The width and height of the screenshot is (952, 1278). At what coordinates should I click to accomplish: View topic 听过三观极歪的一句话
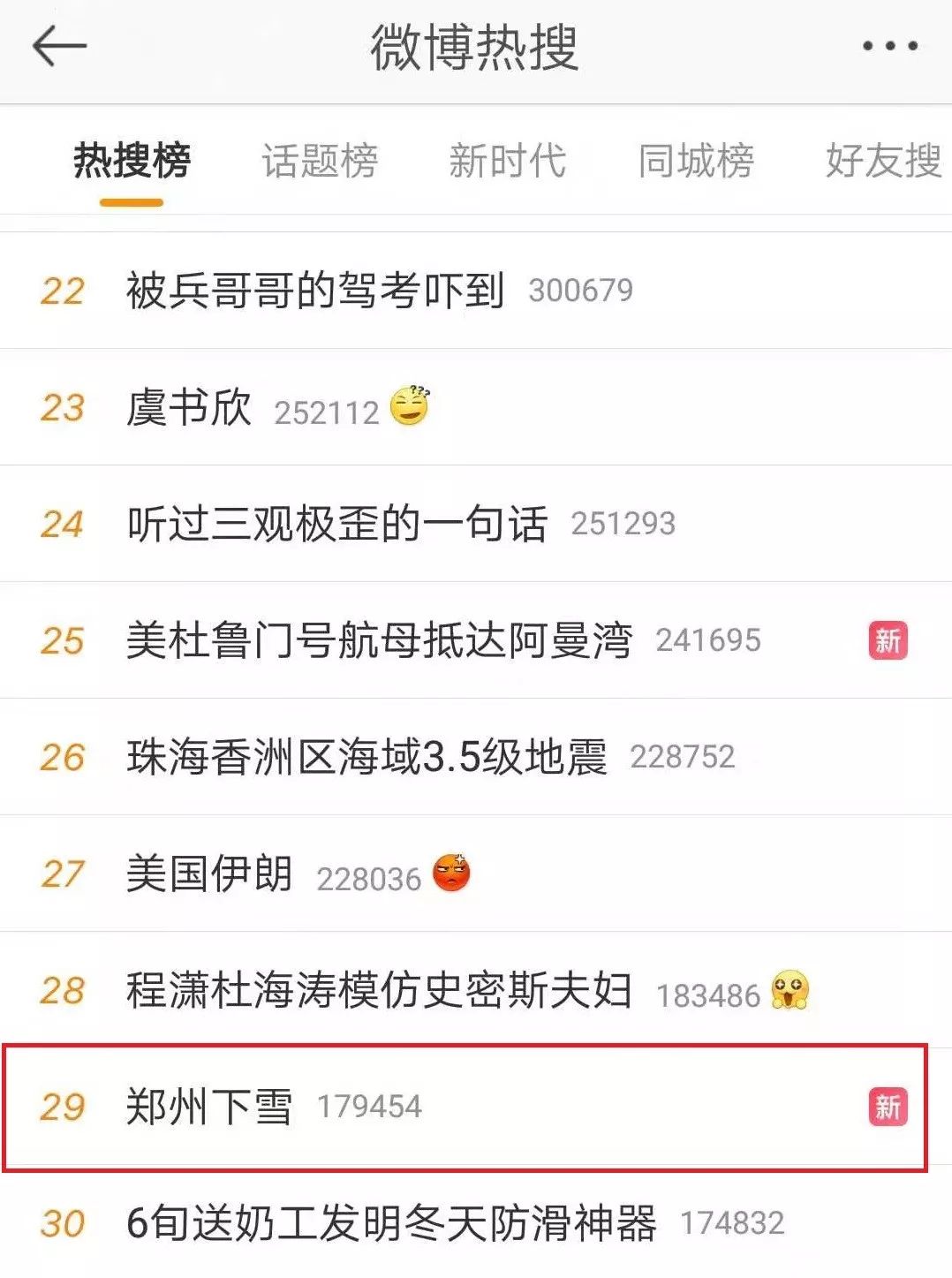tap(336, 524)
